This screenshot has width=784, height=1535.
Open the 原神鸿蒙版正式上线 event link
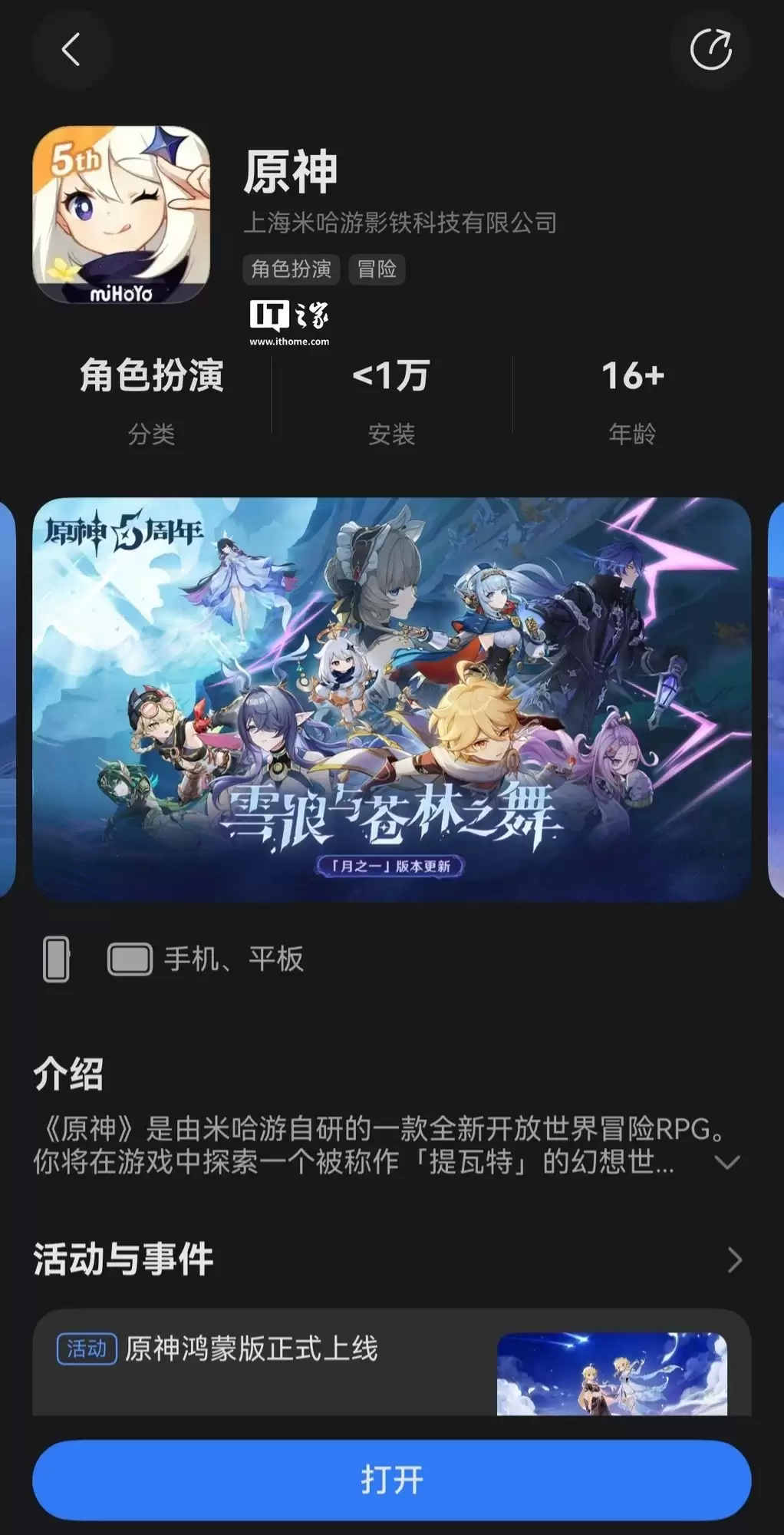(x=253, y=1349)
